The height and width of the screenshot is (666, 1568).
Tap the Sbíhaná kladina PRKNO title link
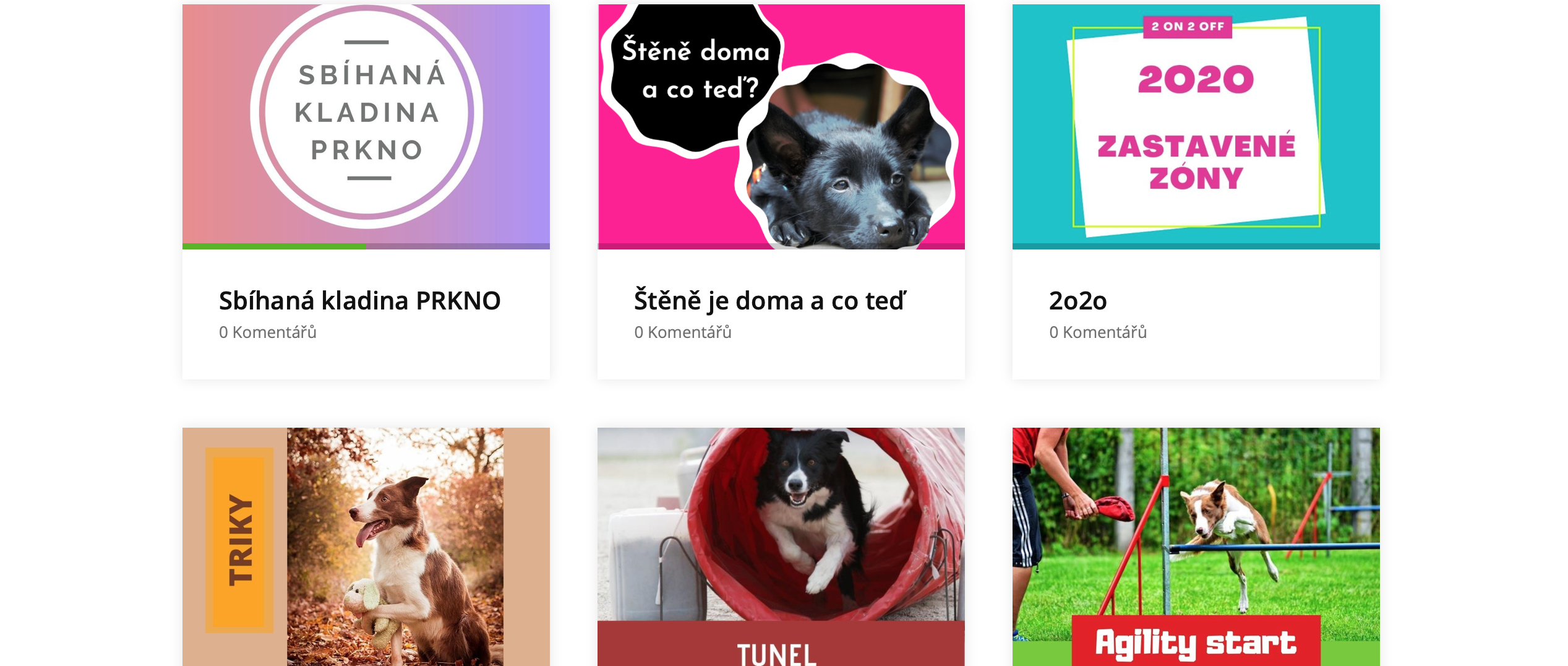[x=359, y=301]
